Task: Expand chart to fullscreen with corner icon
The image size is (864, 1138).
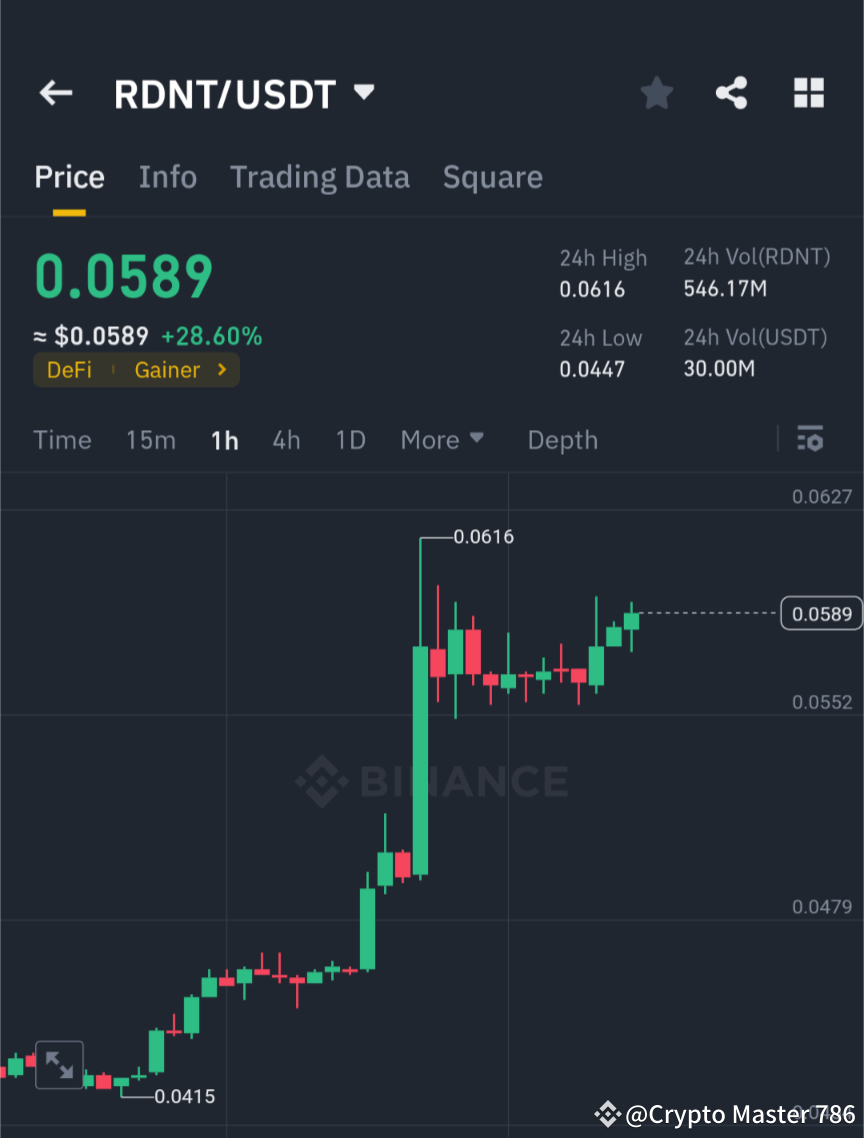Action: [59, 1064]
